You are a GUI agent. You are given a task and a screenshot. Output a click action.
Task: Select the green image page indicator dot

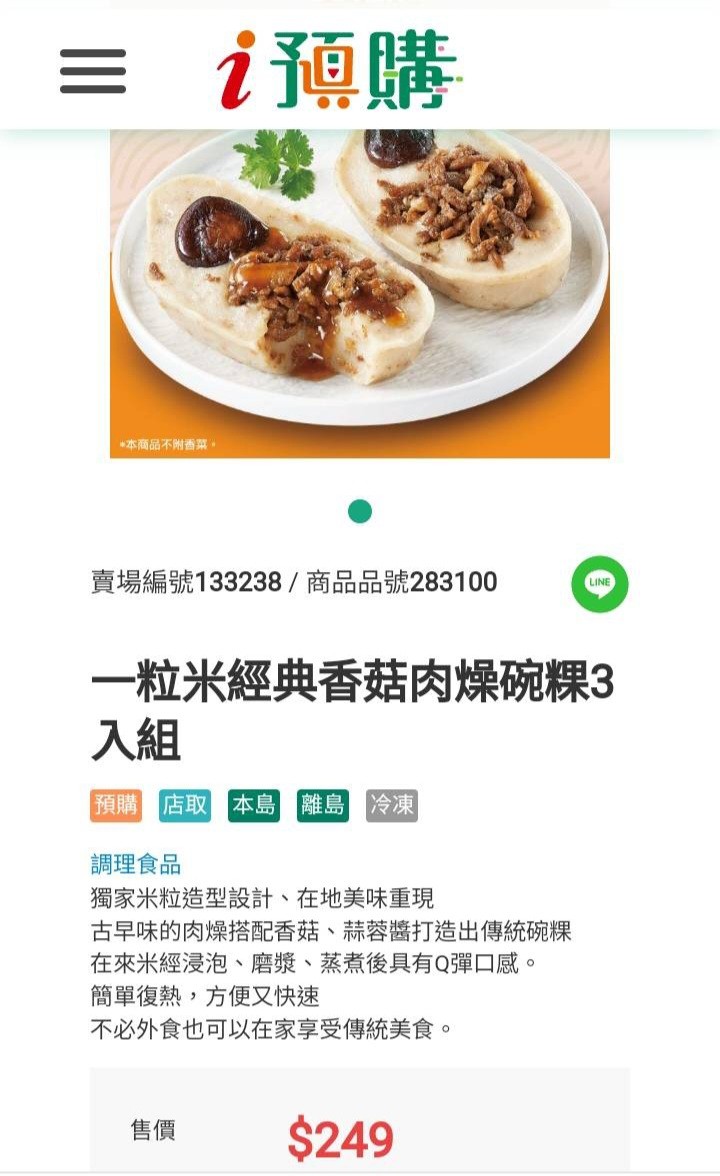pos(360,512)
